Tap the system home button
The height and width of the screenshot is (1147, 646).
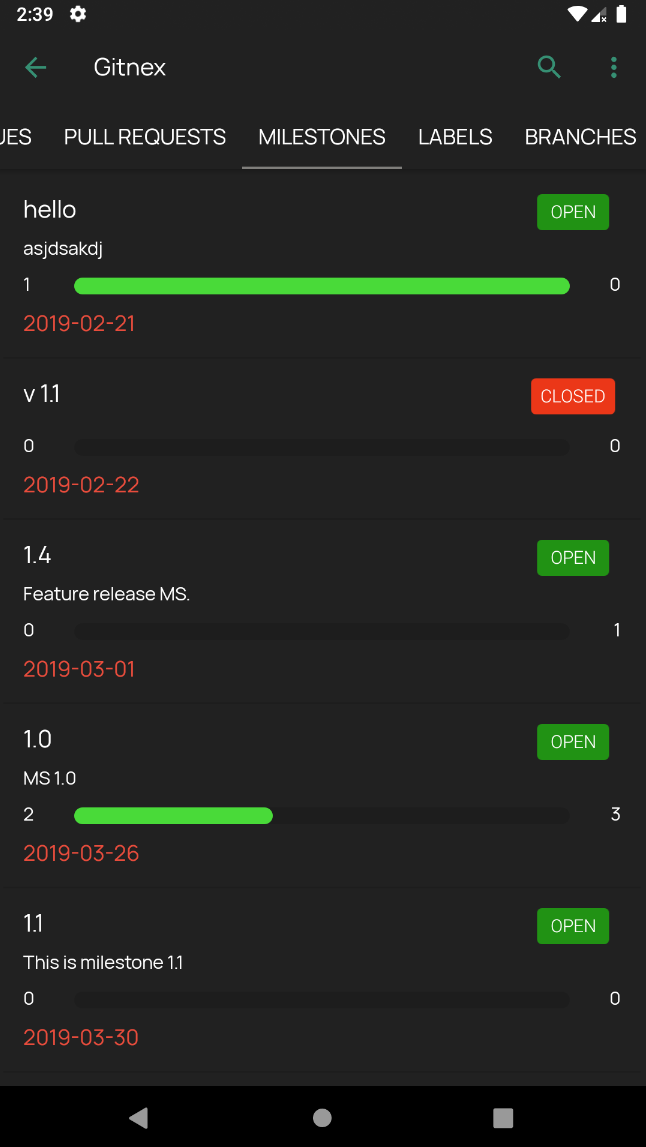coord(322,1117)
